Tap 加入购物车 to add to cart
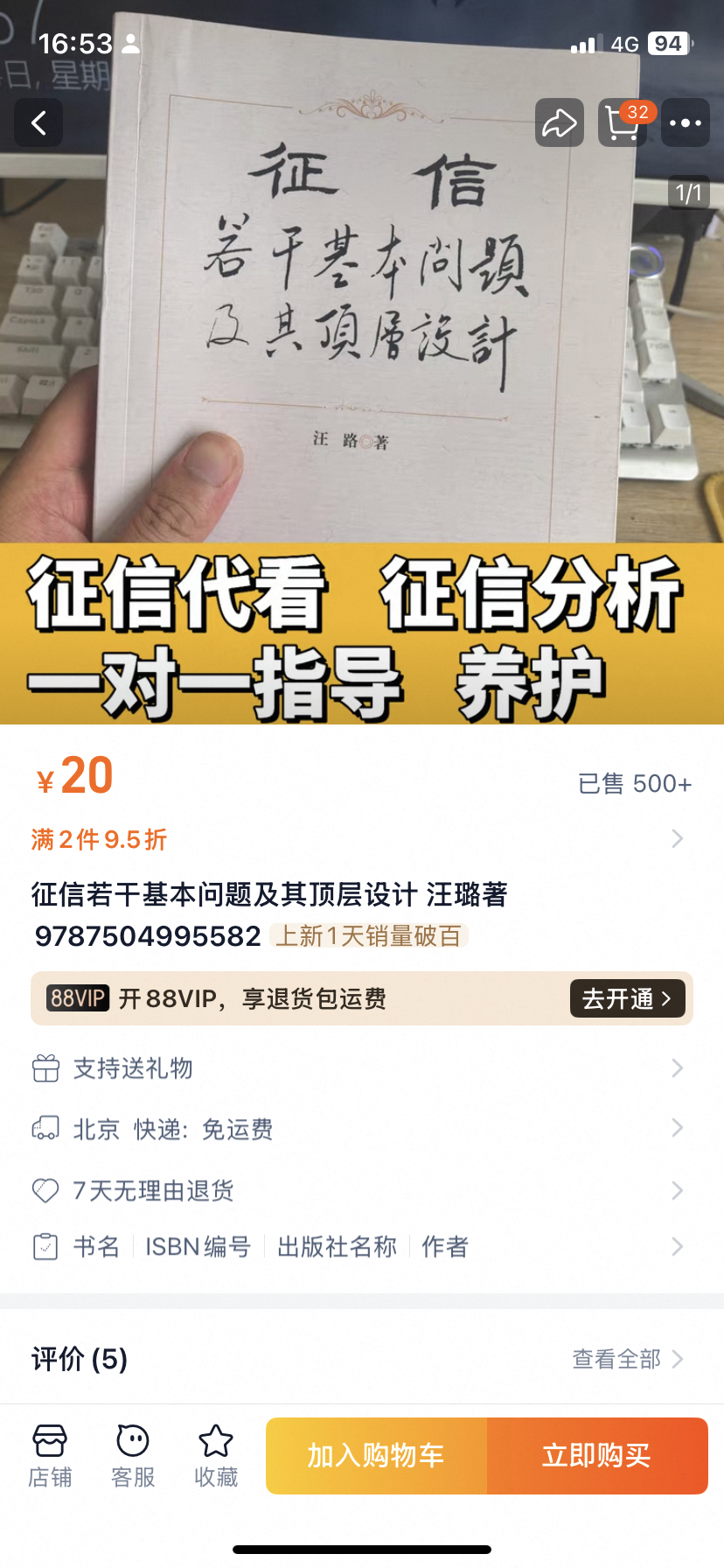 click(x=376, y=1456)
